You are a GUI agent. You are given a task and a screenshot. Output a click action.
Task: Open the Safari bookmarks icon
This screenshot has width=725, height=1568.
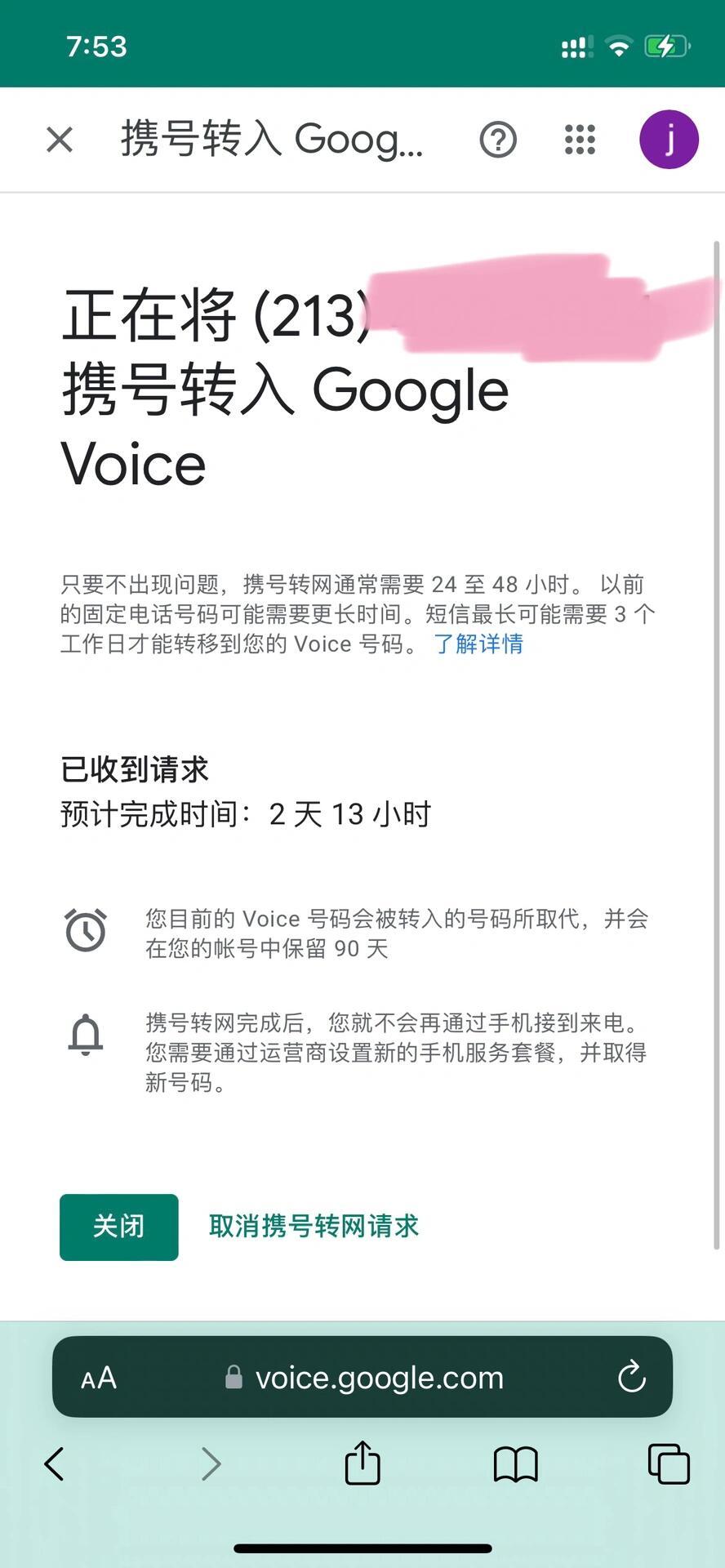(515, 1463)
